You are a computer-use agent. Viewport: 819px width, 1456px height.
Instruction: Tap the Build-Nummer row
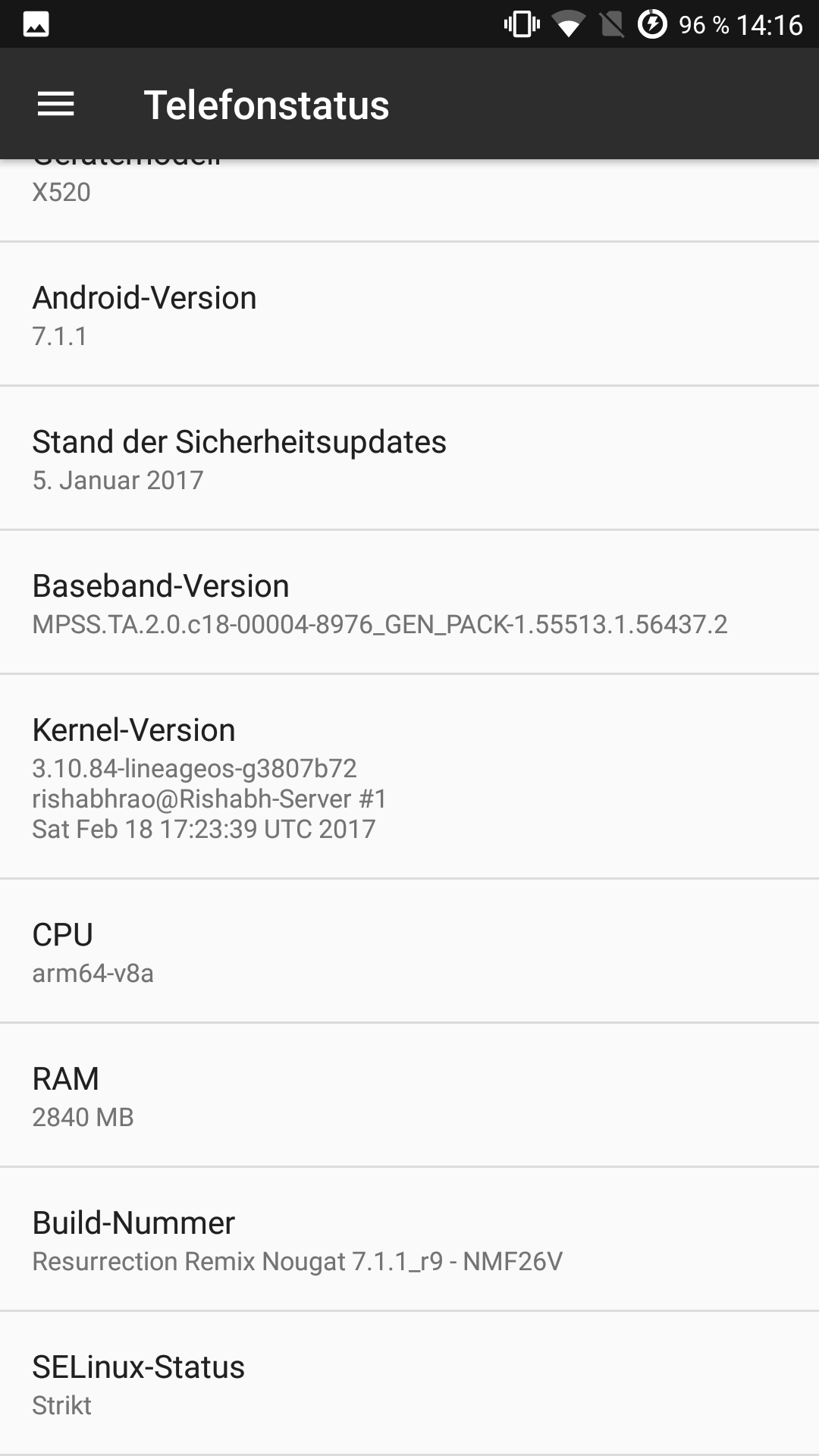(409, 1240)
